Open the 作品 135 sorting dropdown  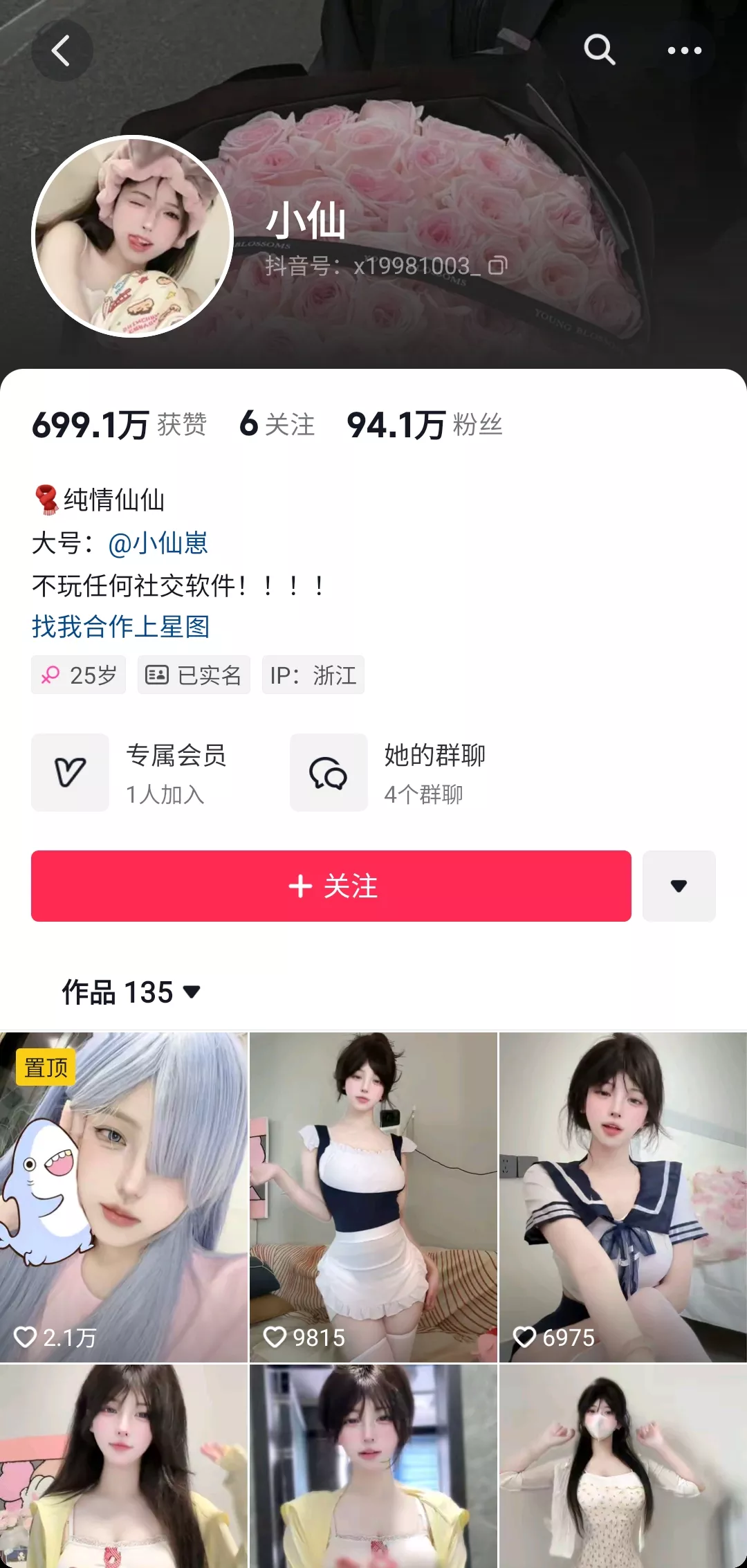pos(131,992)
